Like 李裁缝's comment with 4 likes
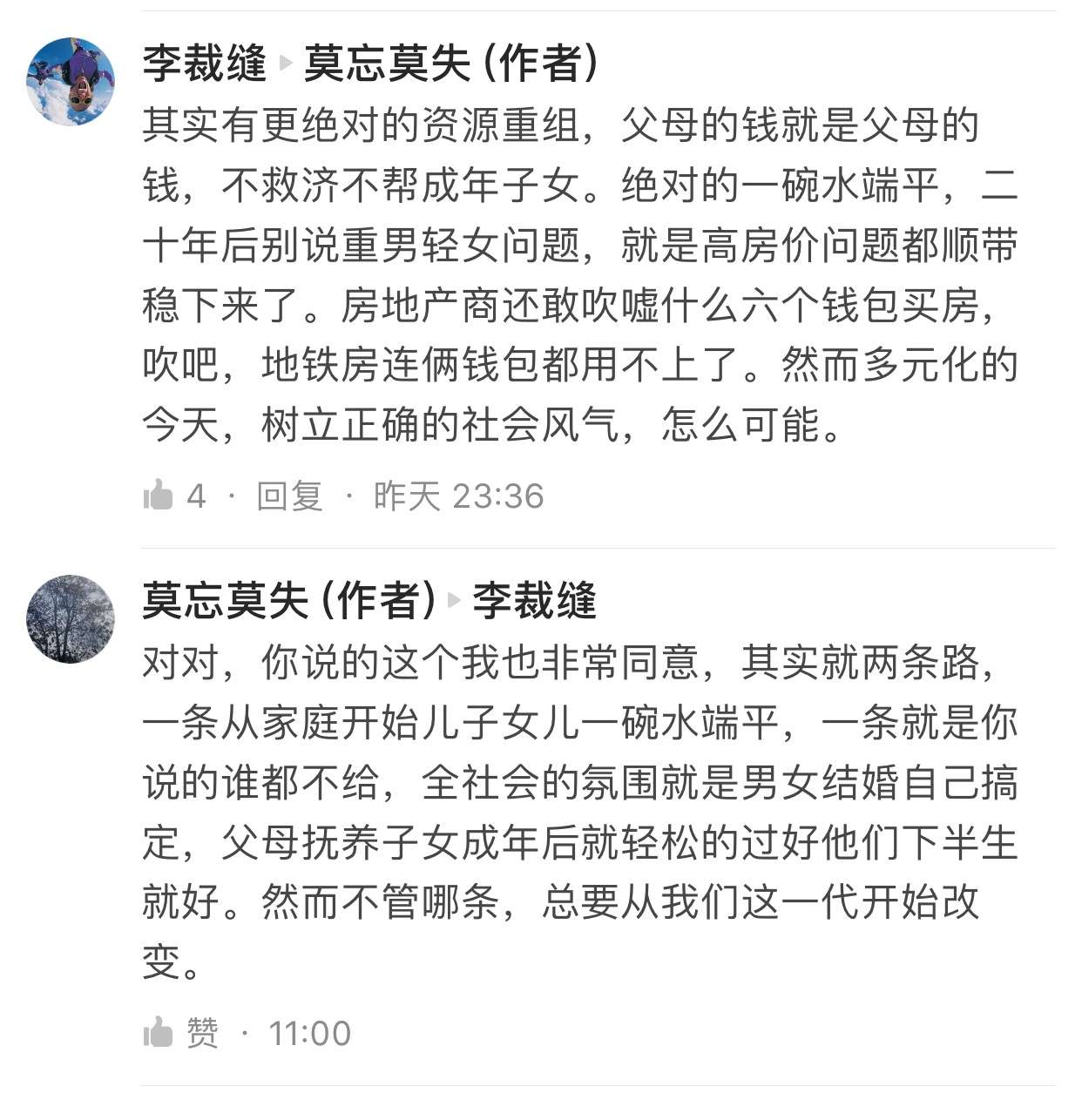This screenshot has width=1082, height=1120. tap(159, 496)
